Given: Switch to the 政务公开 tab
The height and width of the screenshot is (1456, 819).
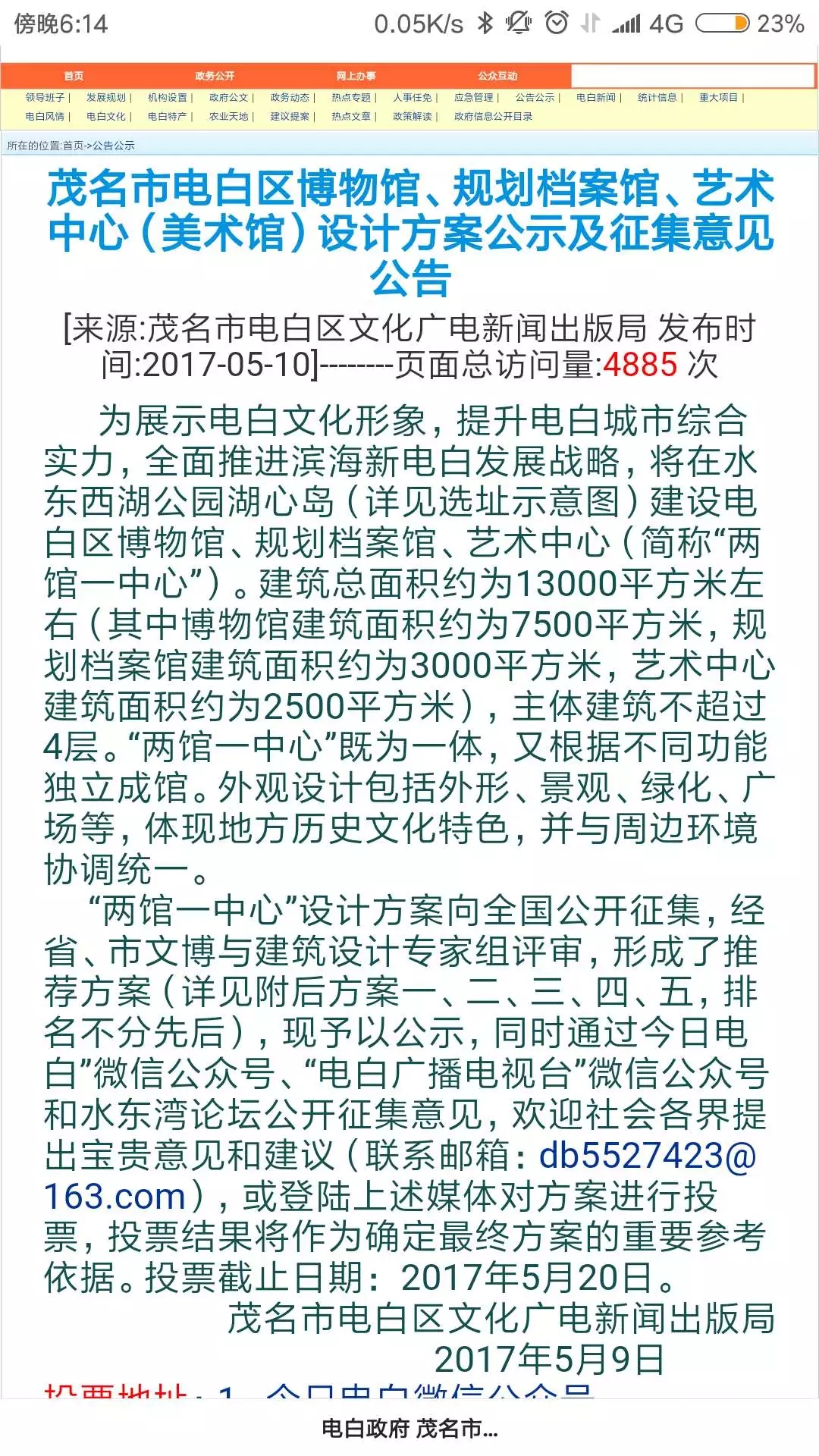Looking at the screenshot, I should [215, 76].
